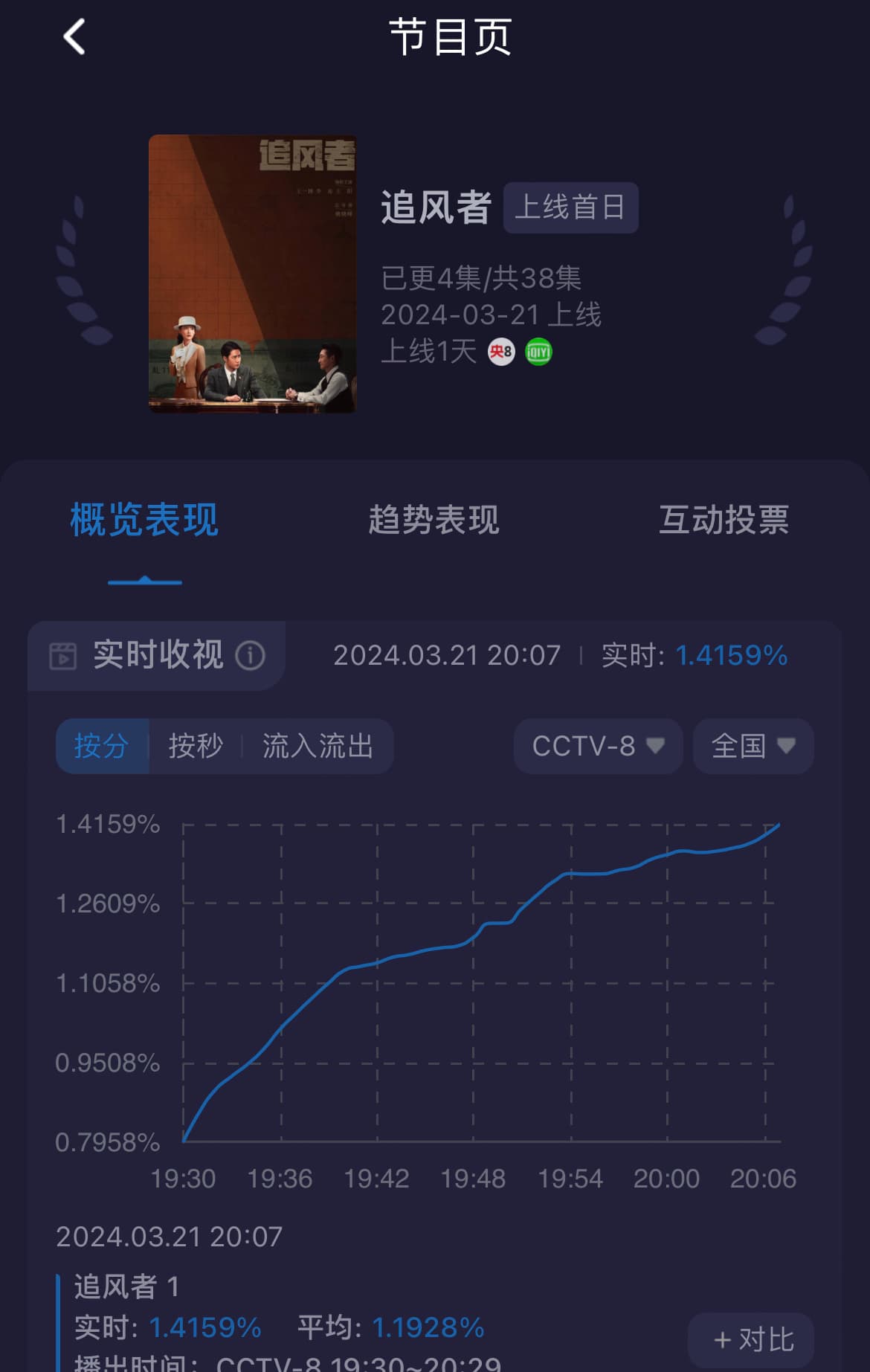Switch to the 趋势表现 tab

[x=434, y=520]
